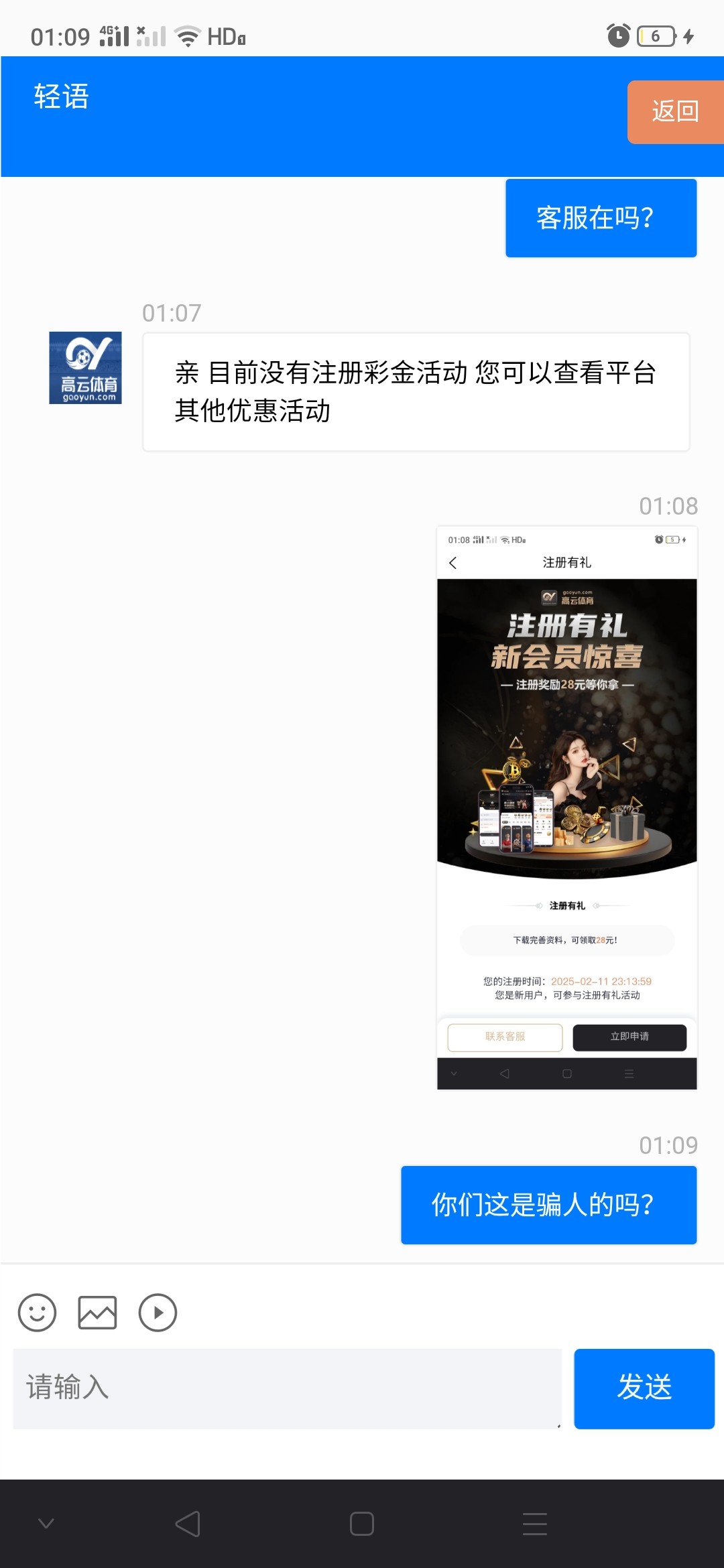Focus the 请输入 message field
This screenshot has height=1568, width=724.
[287, 1388]
